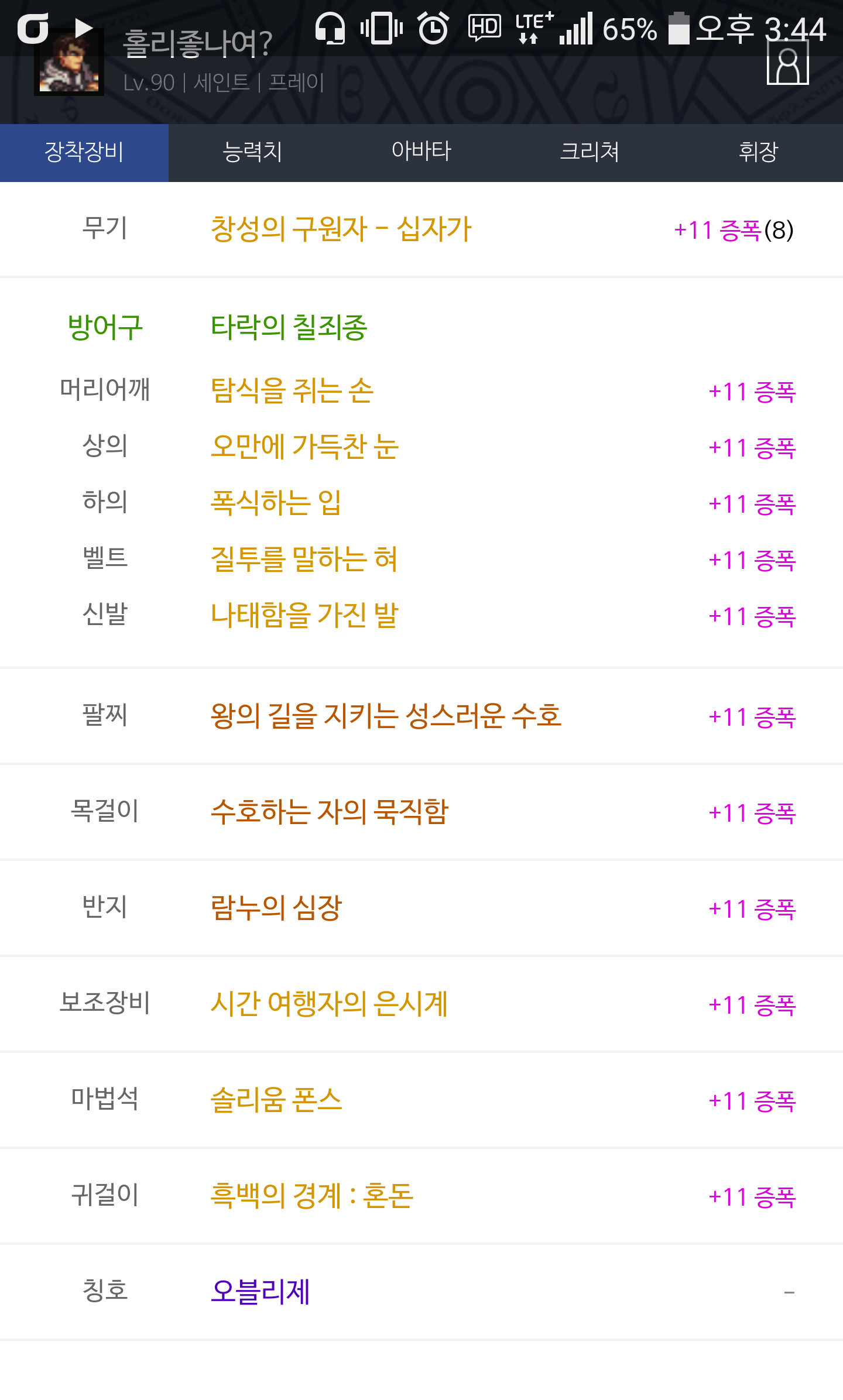
Task: Switch to the 능력치 tab
Action: pos(253,152)
